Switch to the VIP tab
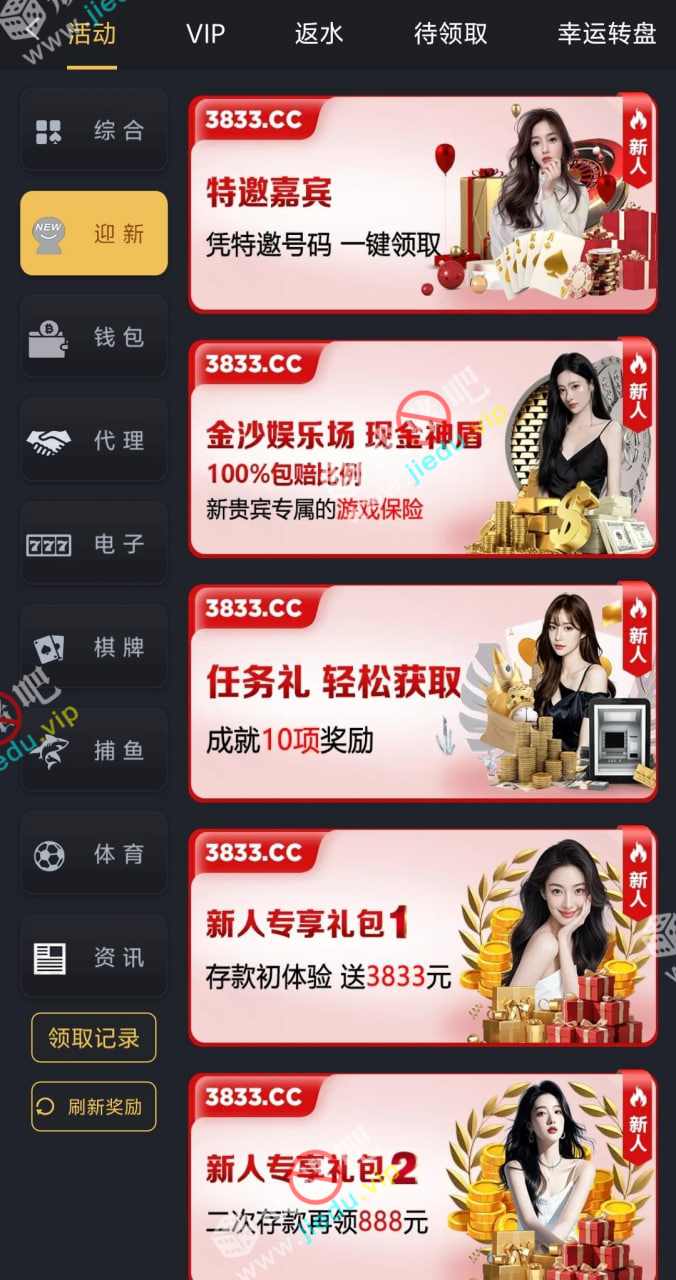Screen dimensions: 676x1280 coord(205,33)
